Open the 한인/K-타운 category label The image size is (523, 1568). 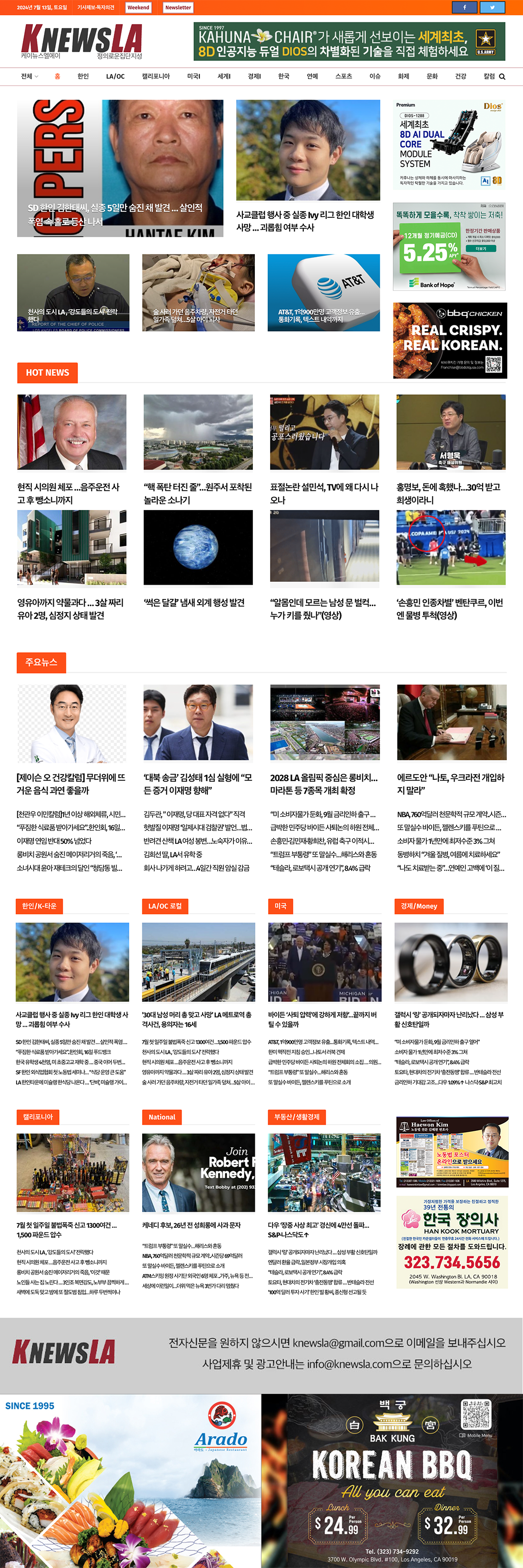point(39,906)
